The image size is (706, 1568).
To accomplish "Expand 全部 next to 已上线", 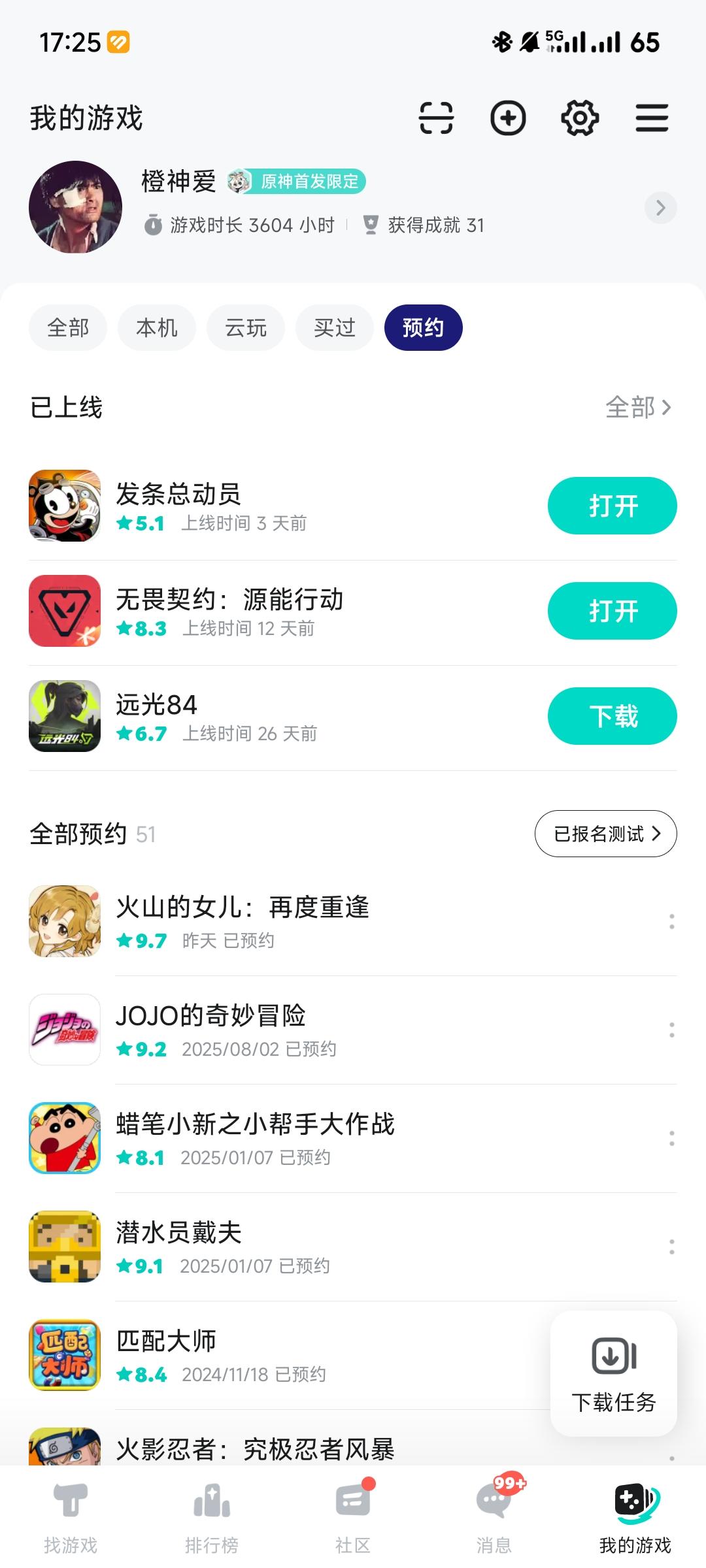I will (x=637, y=406).
